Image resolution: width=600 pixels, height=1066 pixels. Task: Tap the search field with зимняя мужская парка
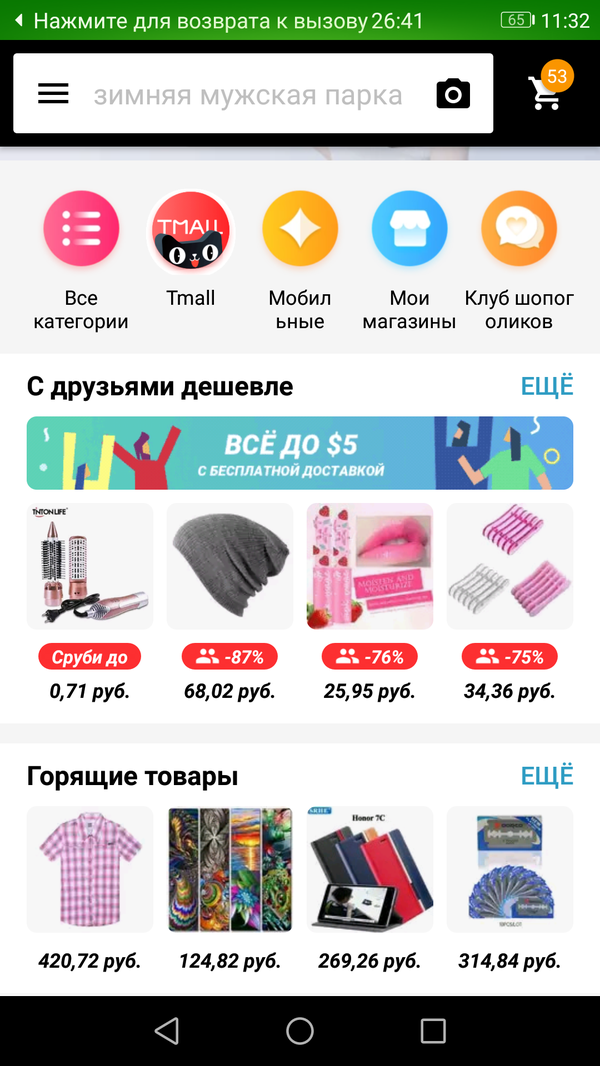click(x=248, y=95)
